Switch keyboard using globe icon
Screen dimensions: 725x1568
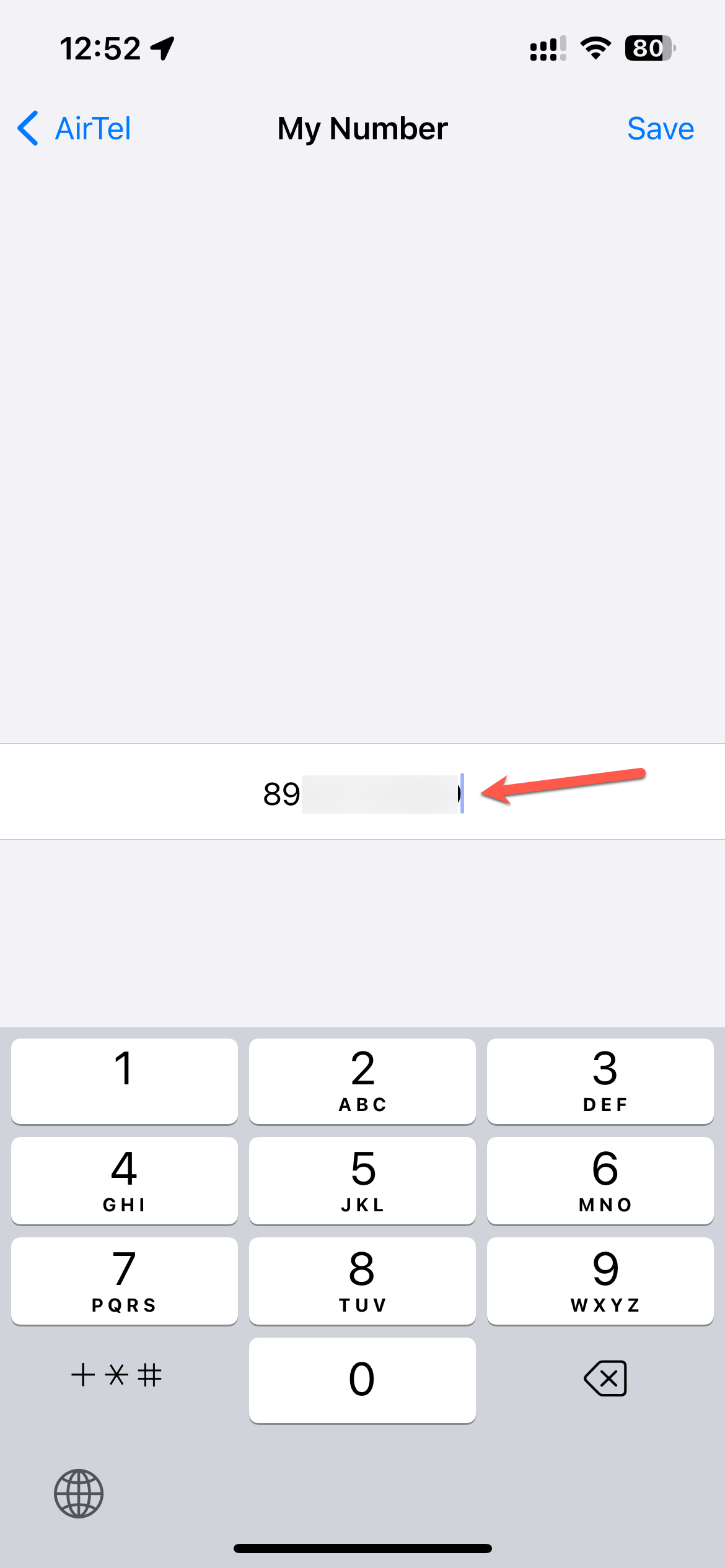coord(79,1493)
